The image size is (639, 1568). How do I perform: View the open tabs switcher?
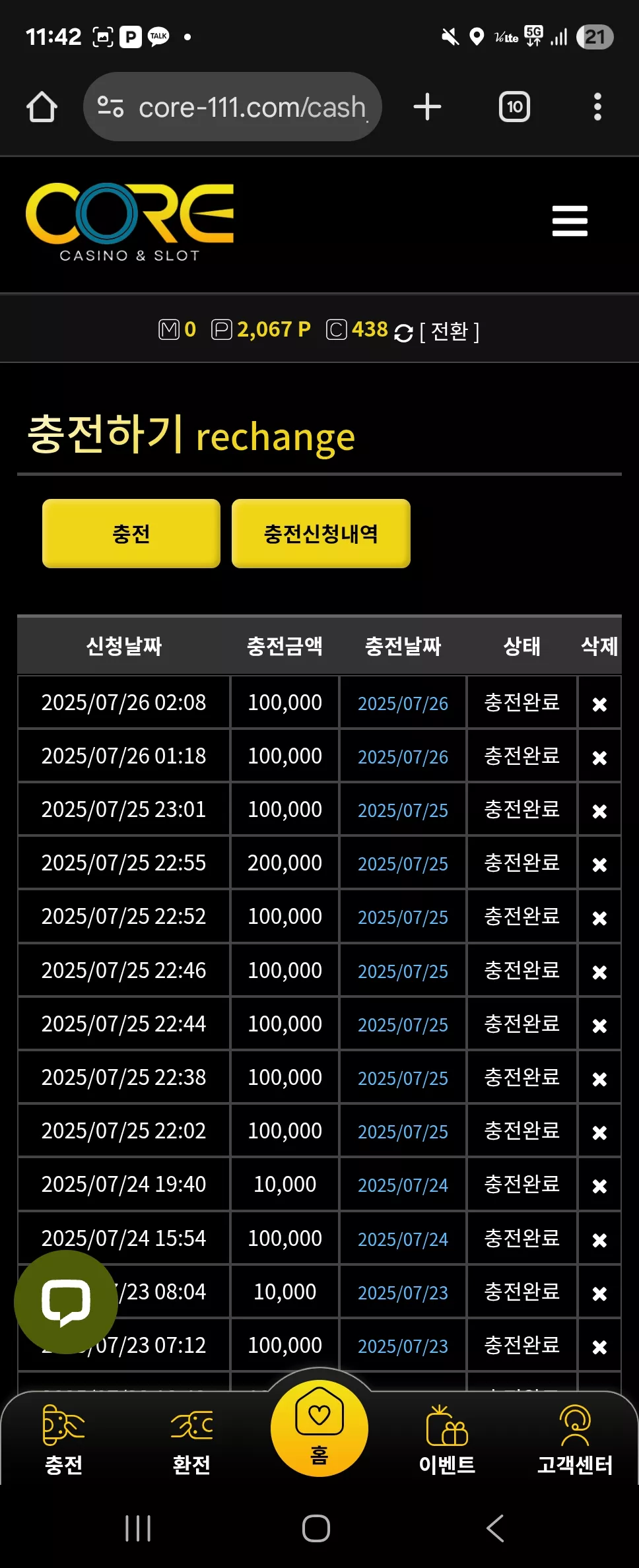click(514, 107)
